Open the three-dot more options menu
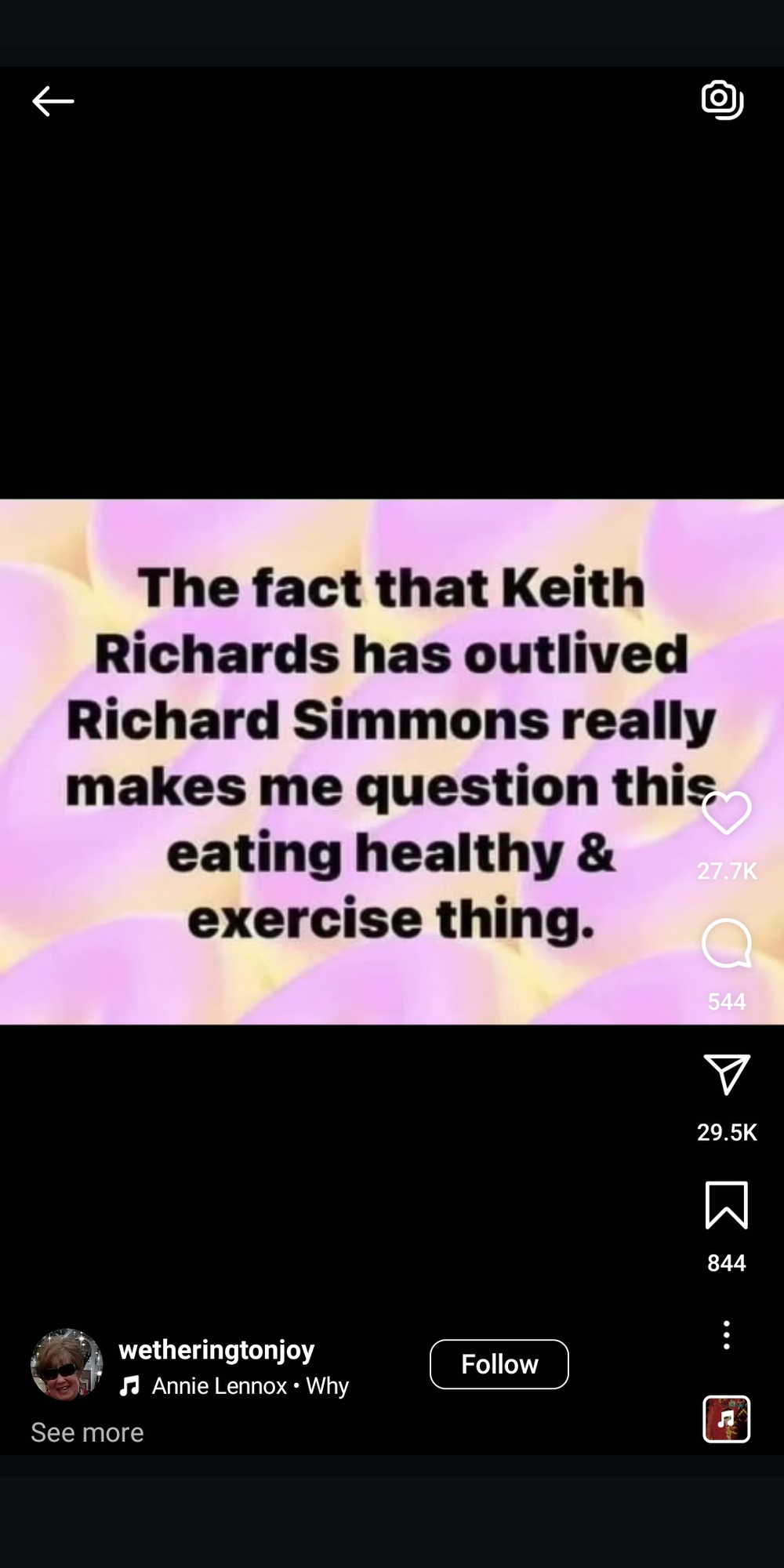Image resolution: width=784 pixels, height=1568 pixels. [x=727, y=1334]
